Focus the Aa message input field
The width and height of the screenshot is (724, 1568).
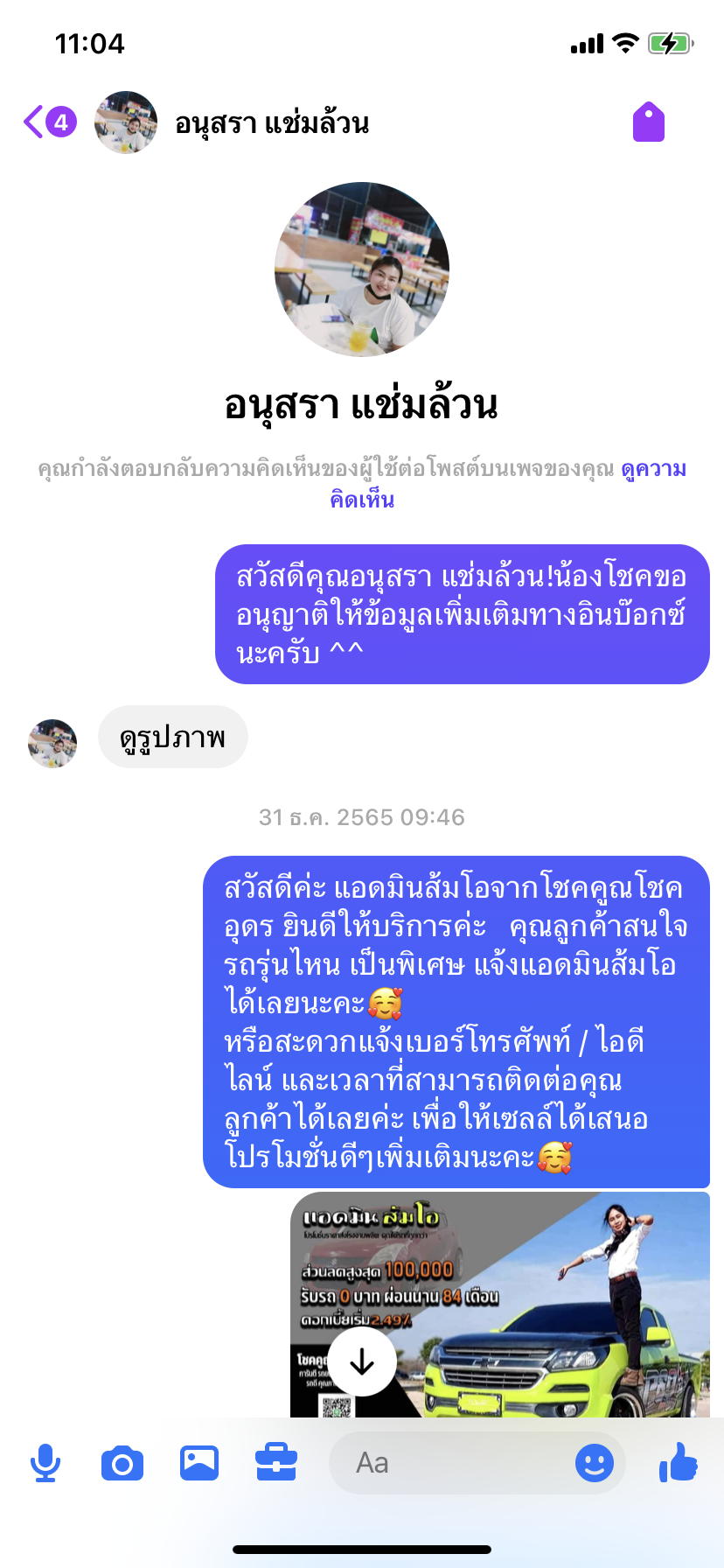click(x=450, y=1463)
